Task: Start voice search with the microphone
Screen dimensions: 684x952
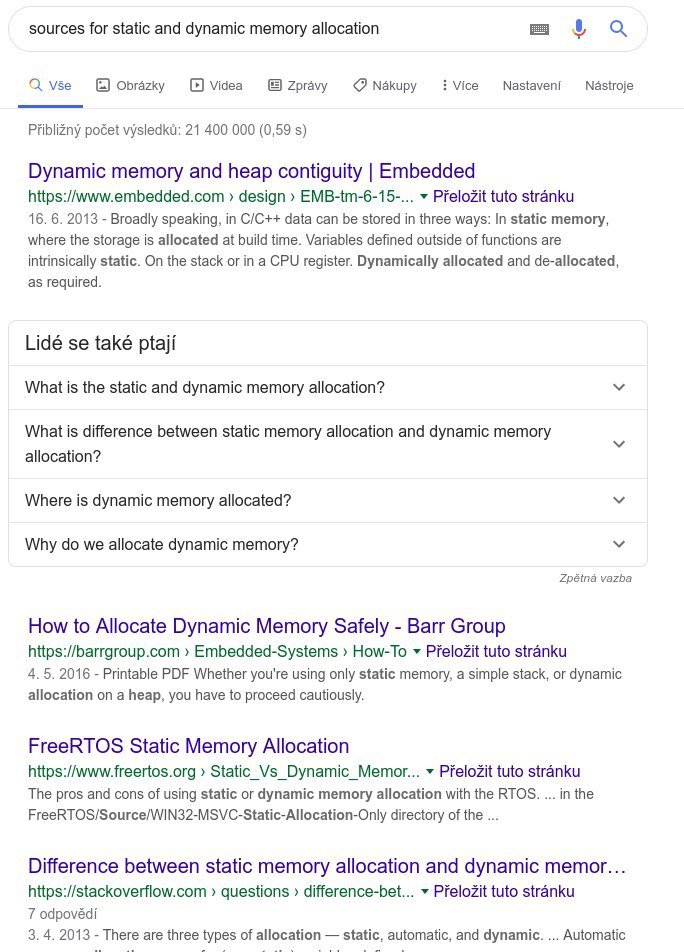Action: pyautogui.click(x=579, y=29)
